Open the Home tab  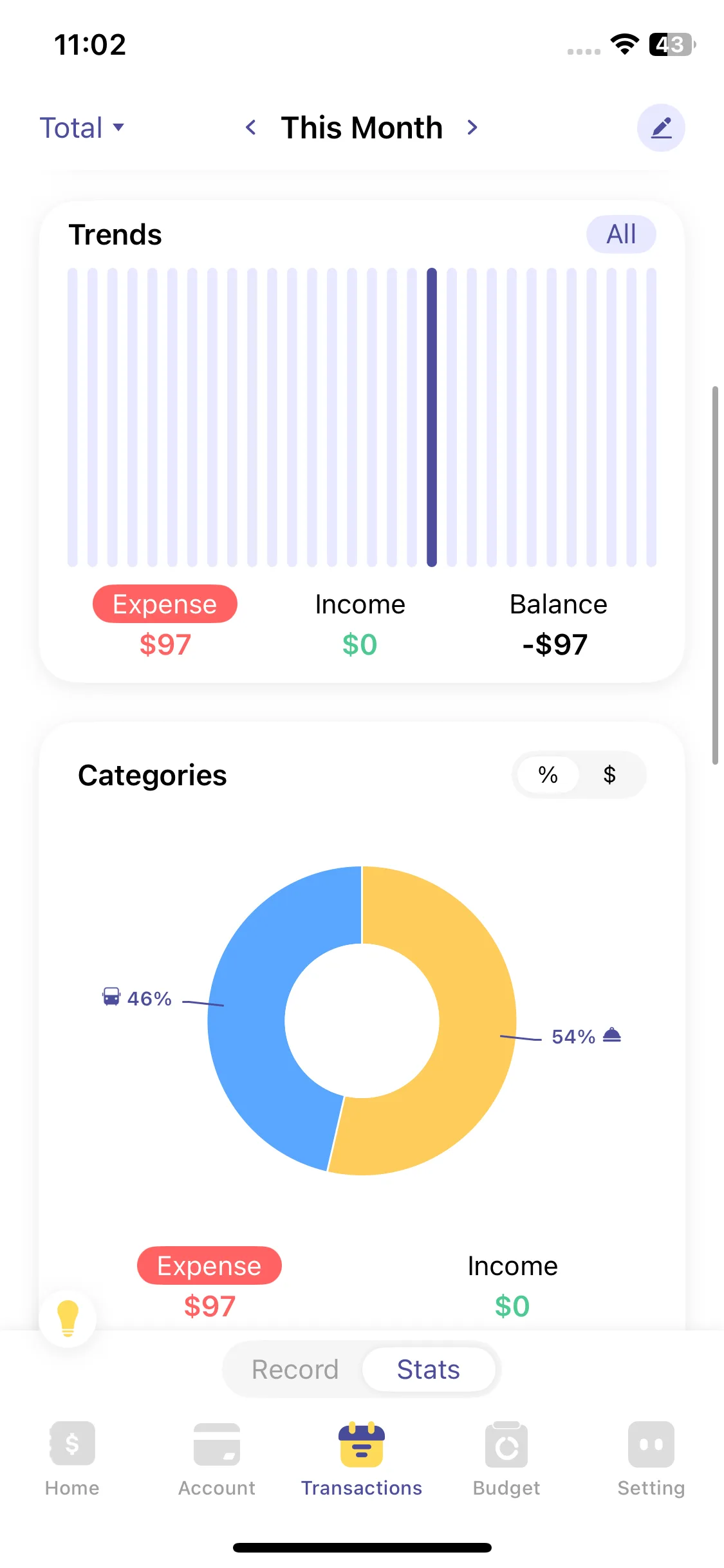click(x=72, y=1459)
